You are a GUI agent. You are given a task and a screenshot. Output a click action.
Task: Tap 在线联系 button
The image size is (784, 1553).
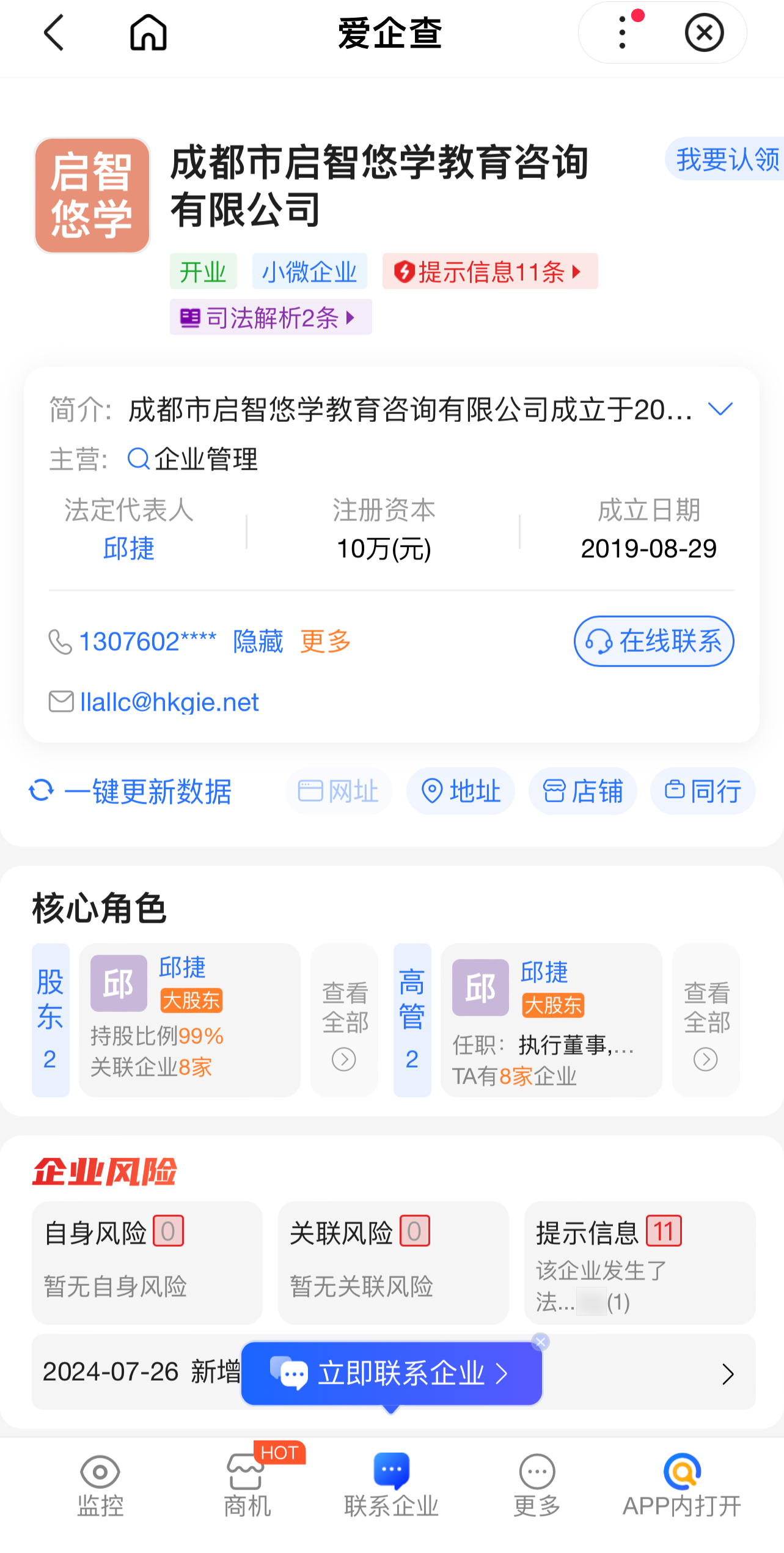[x=654, y=641]
